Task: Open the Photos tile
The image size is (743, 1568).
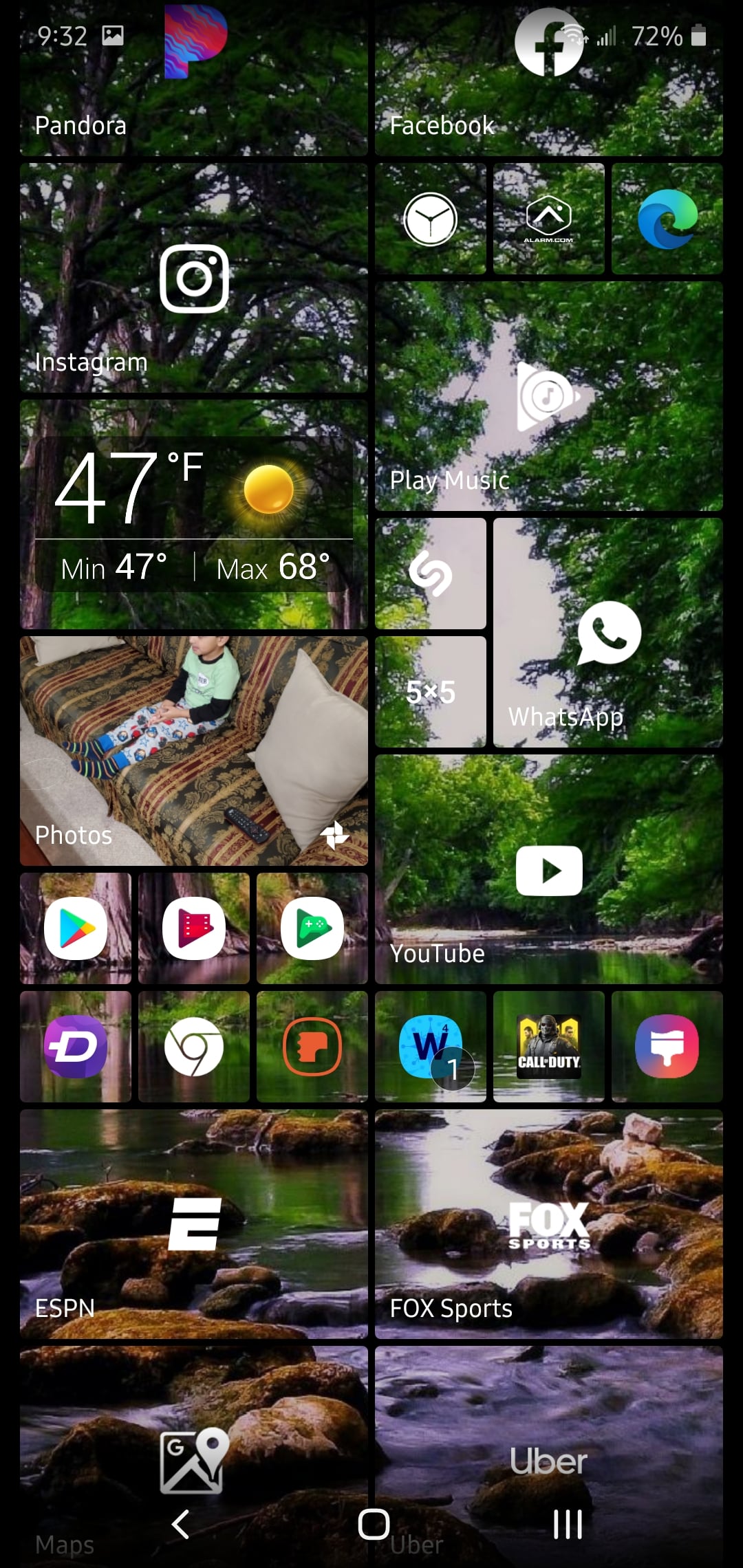Action: 193,751
